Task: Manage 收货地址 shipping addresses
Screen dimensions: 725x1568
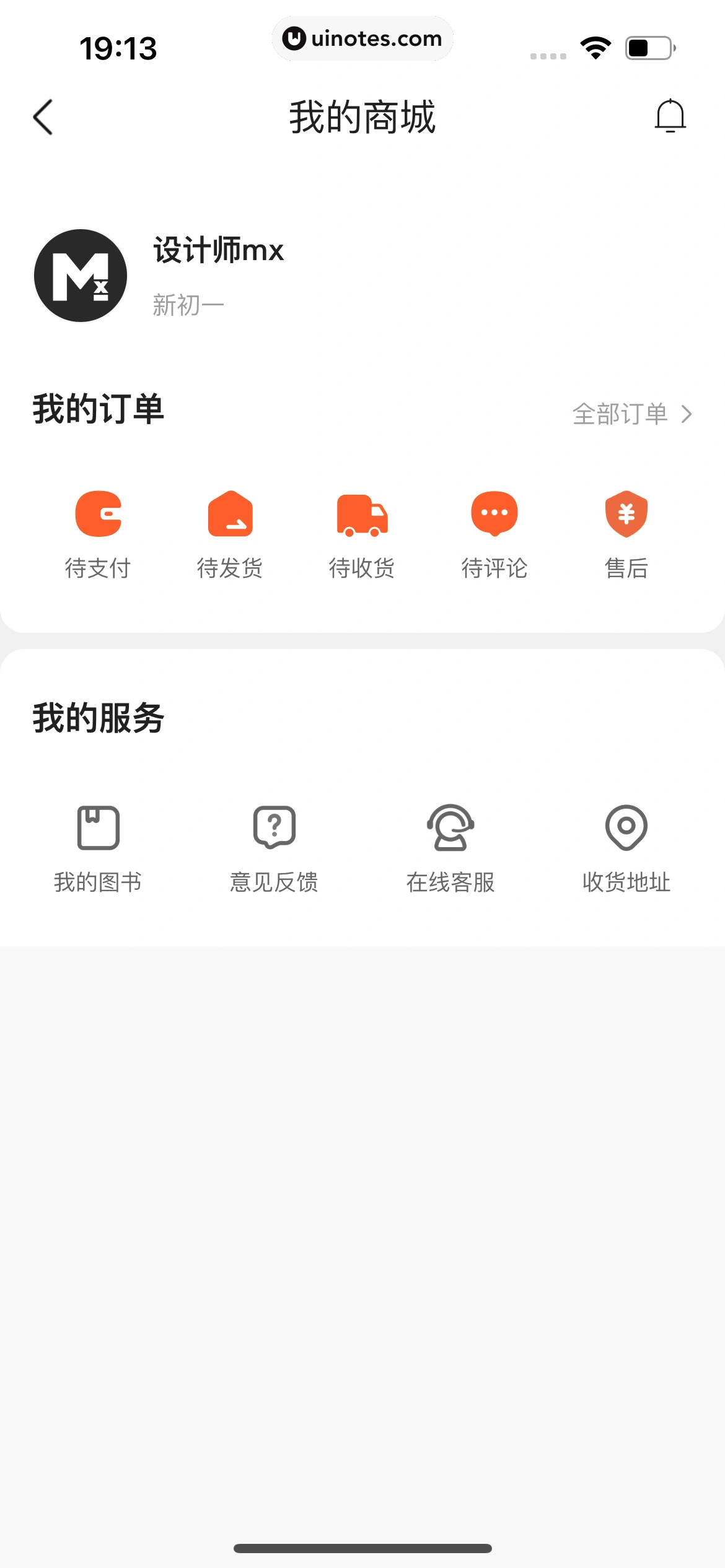Action: click(x=626, y=847)
